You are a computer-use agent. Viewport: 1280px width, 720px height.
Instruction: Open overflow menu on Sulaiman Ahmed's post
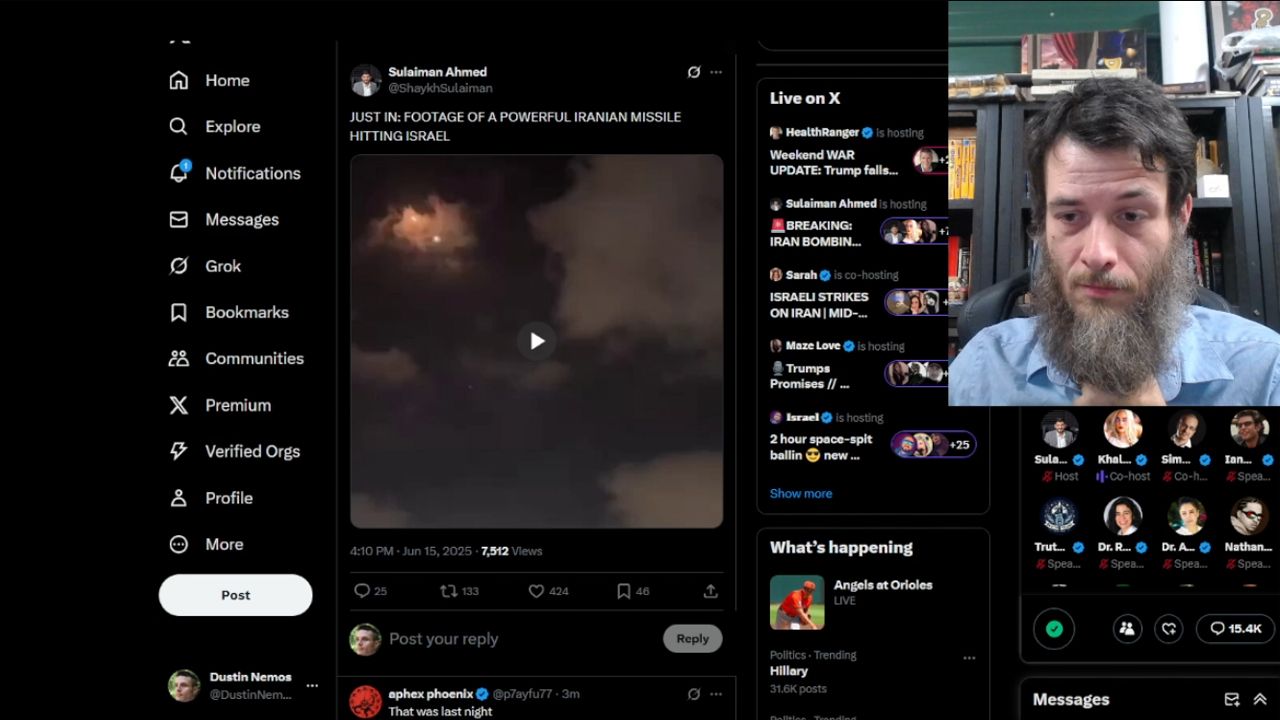(716, 72)
